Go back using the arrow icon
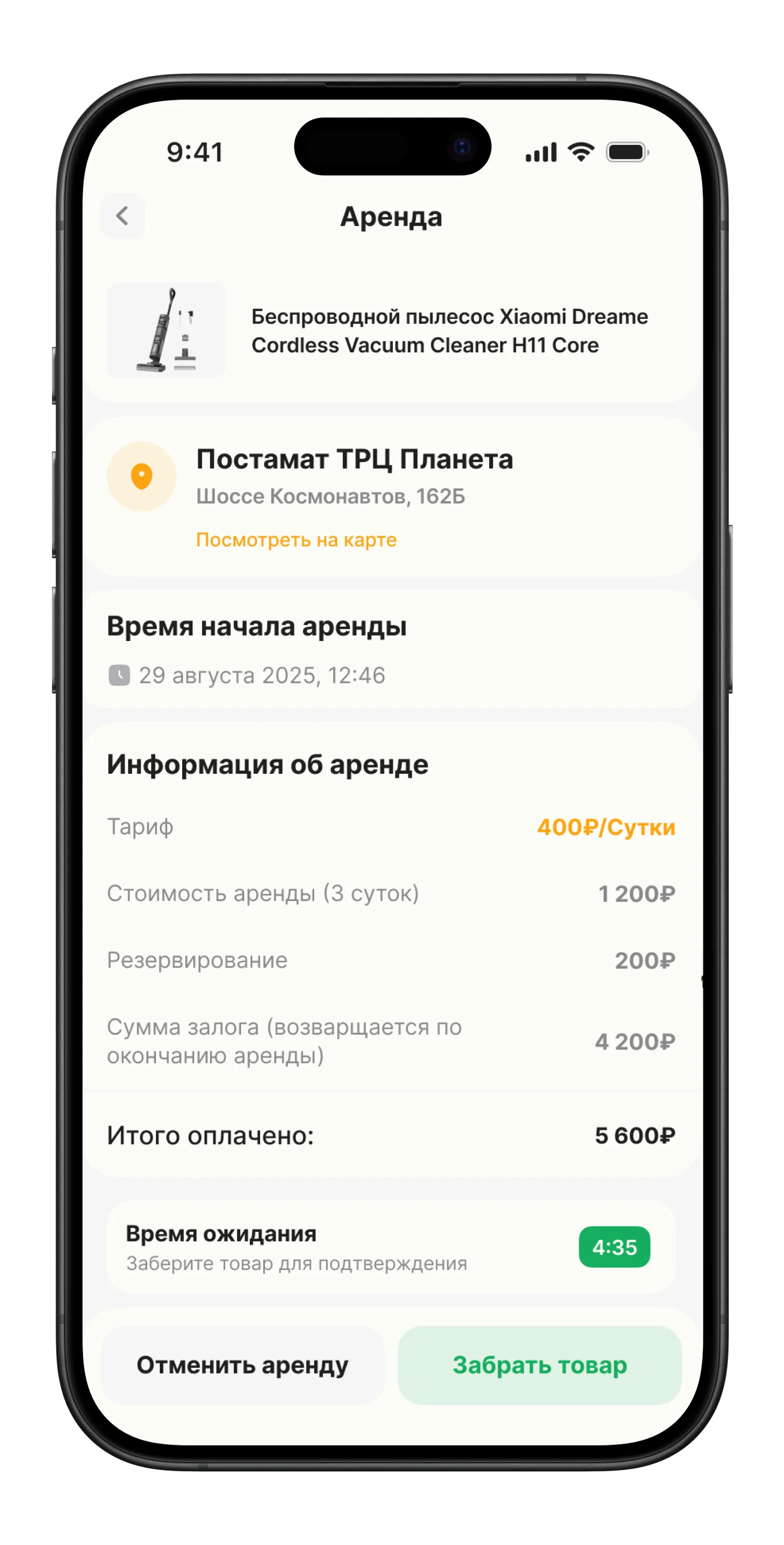 pos(122,216)
